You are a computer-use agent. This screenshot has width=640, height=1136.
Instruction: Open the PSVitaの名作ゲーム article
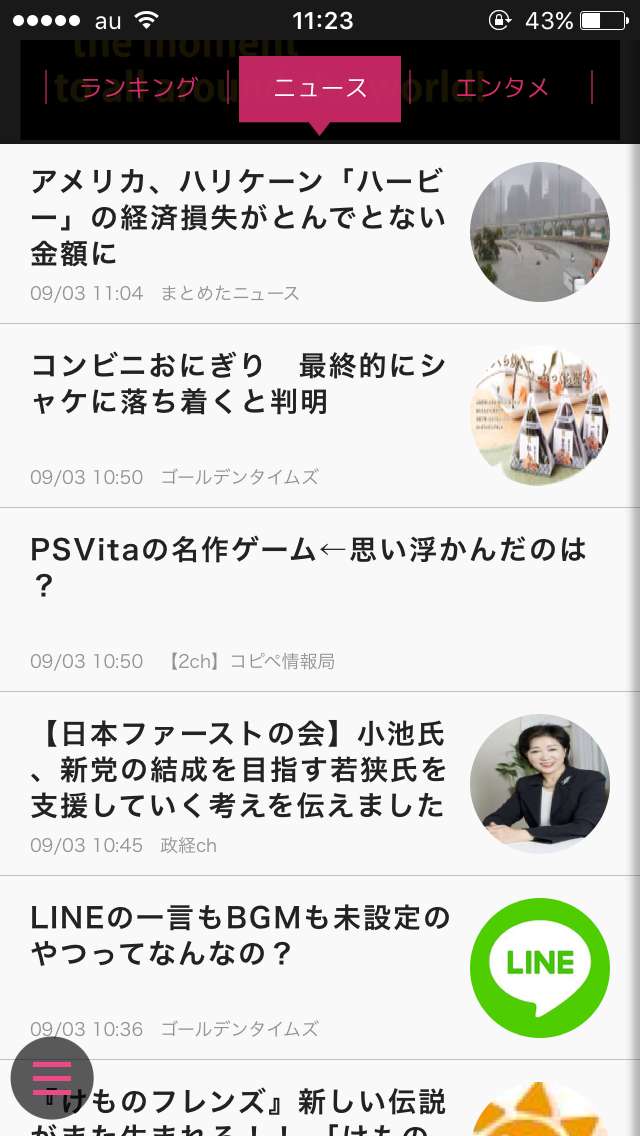[308, 566]
